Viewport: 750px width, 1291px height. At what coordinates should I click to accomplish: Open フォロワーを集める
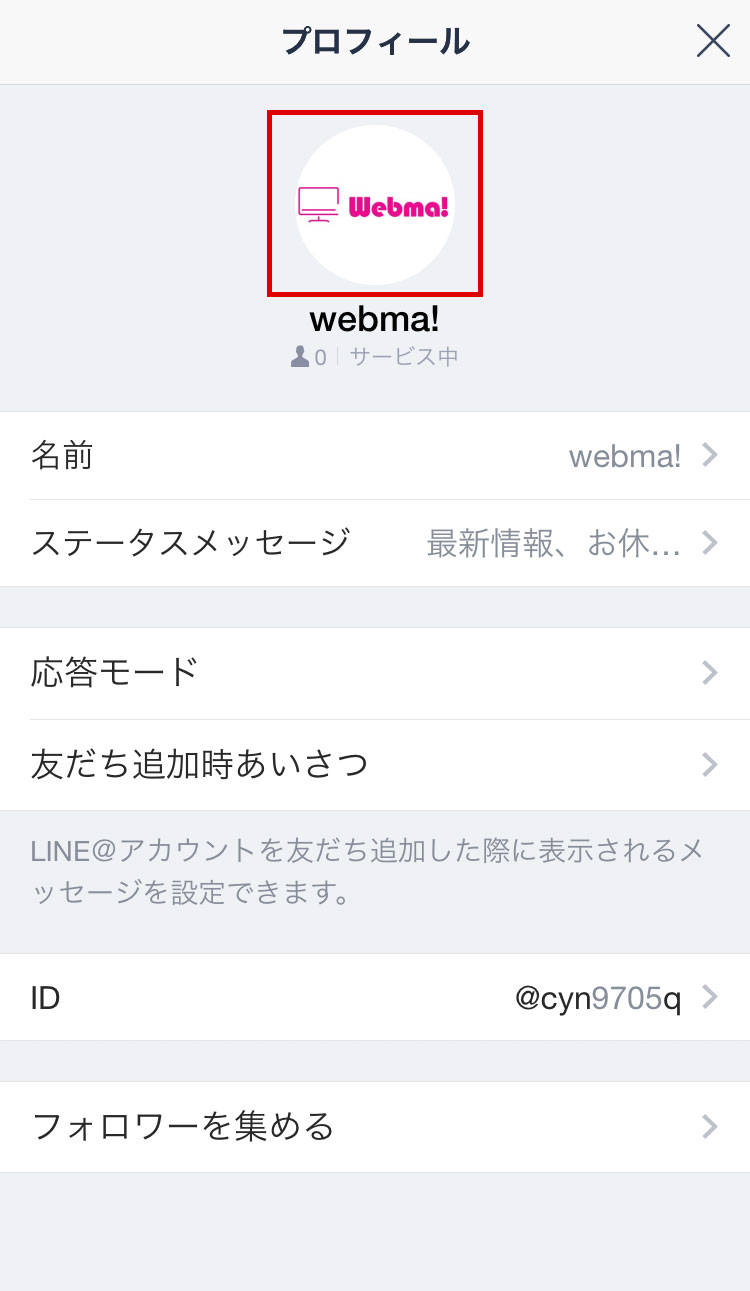click(x=375, y=1127)
